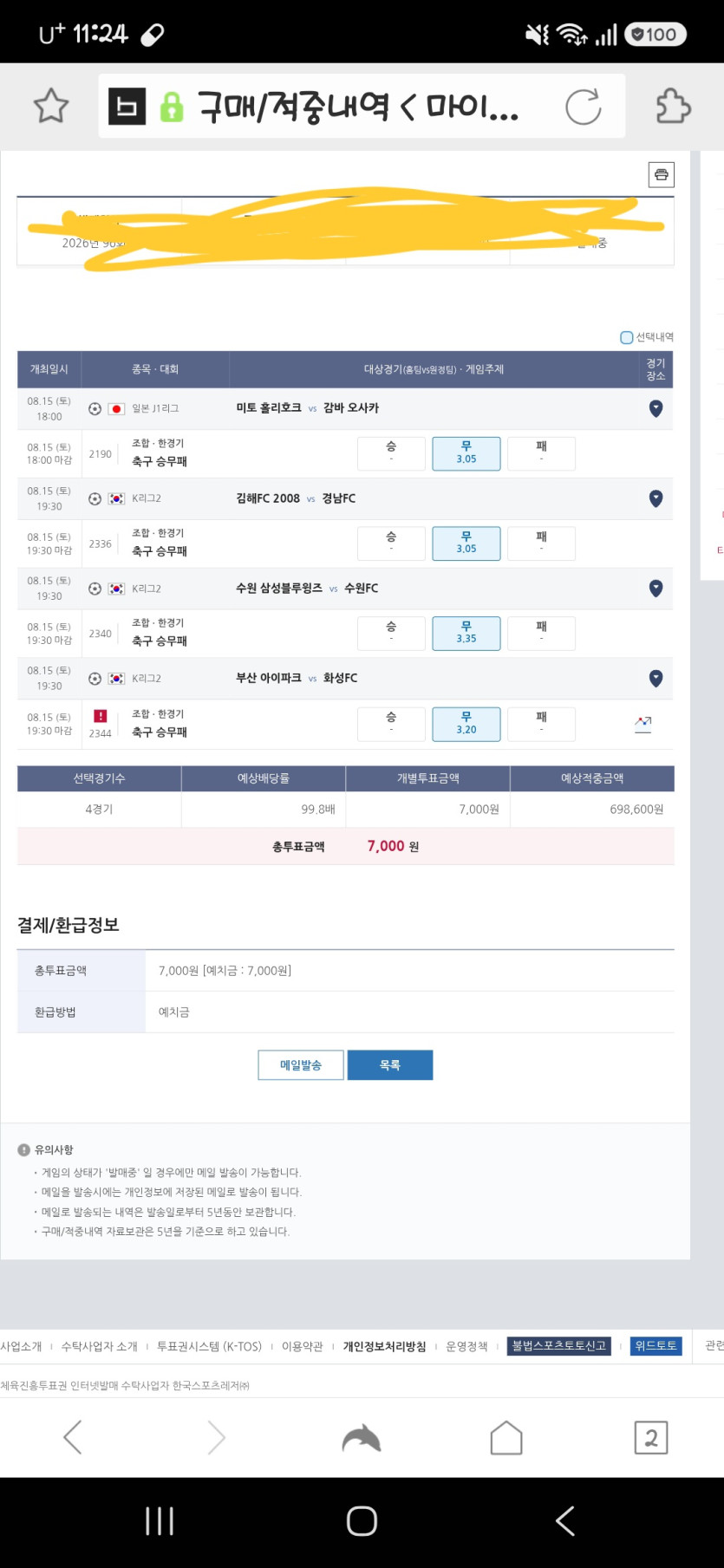Screen dimensions: 724x1568
Task: Open venue pin for 부산 아이파크 match
Action: 656,679
